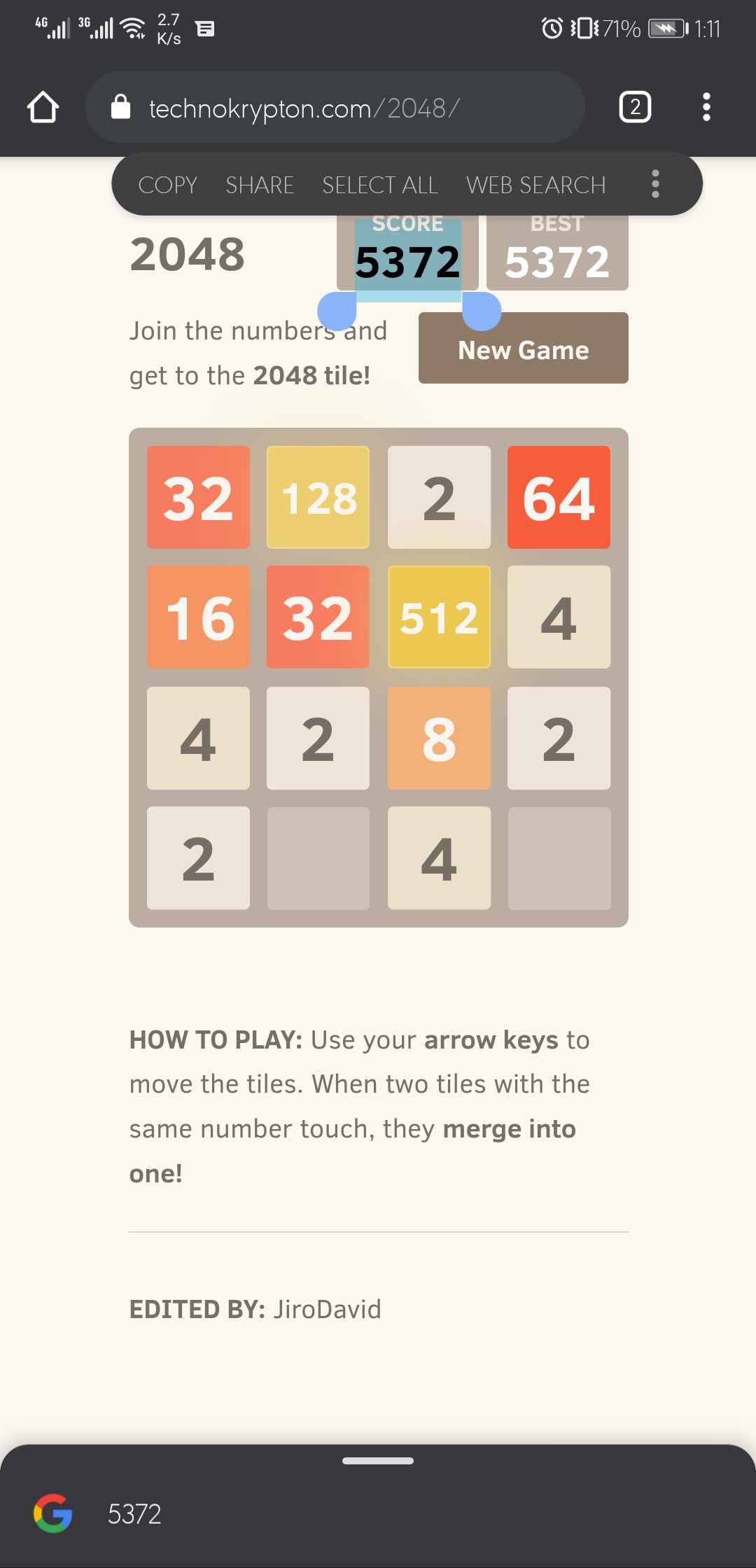Copy the selected score text
Viewport: 756px width, 1568px height.
click(167, 185)
